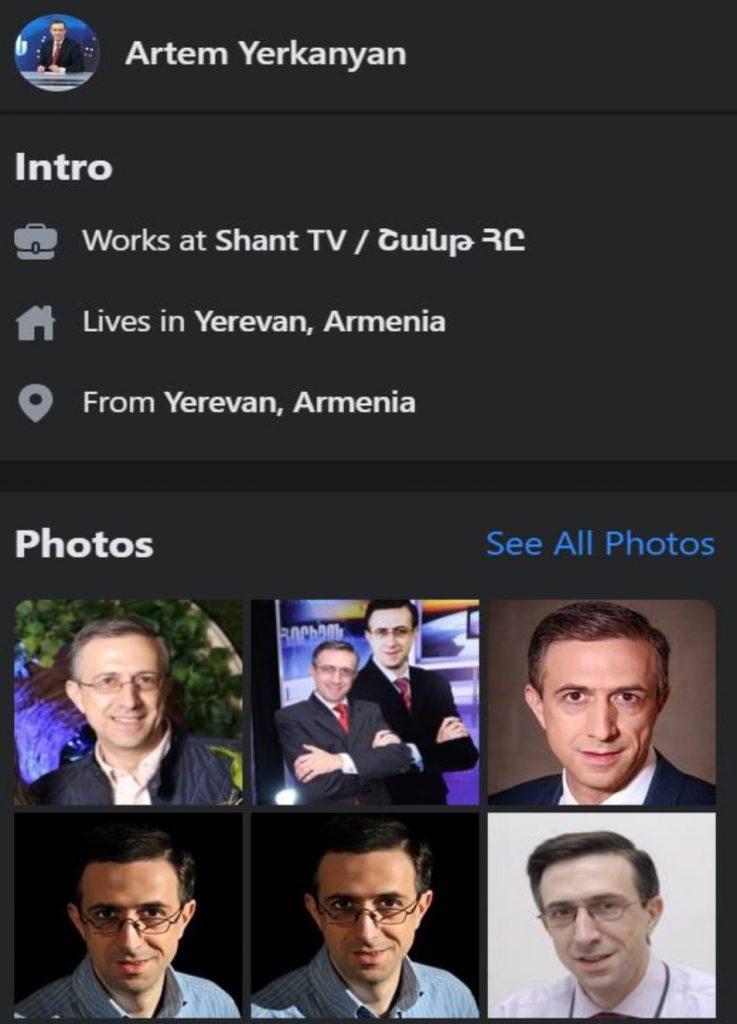
Task: Open the photo of two men in suits
Action: (365, 702)
